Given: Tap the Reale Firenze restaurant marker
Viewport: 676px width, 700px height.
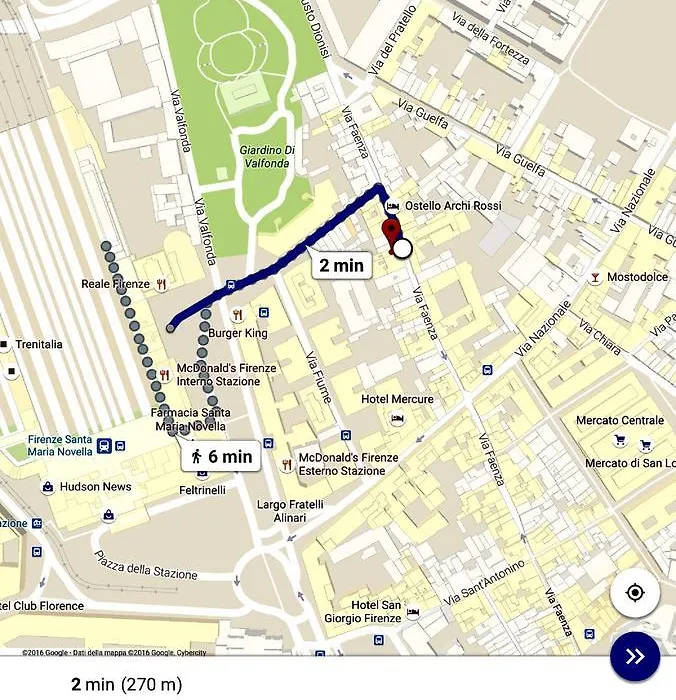Looking at the screenshot, I should click(160, 284).
